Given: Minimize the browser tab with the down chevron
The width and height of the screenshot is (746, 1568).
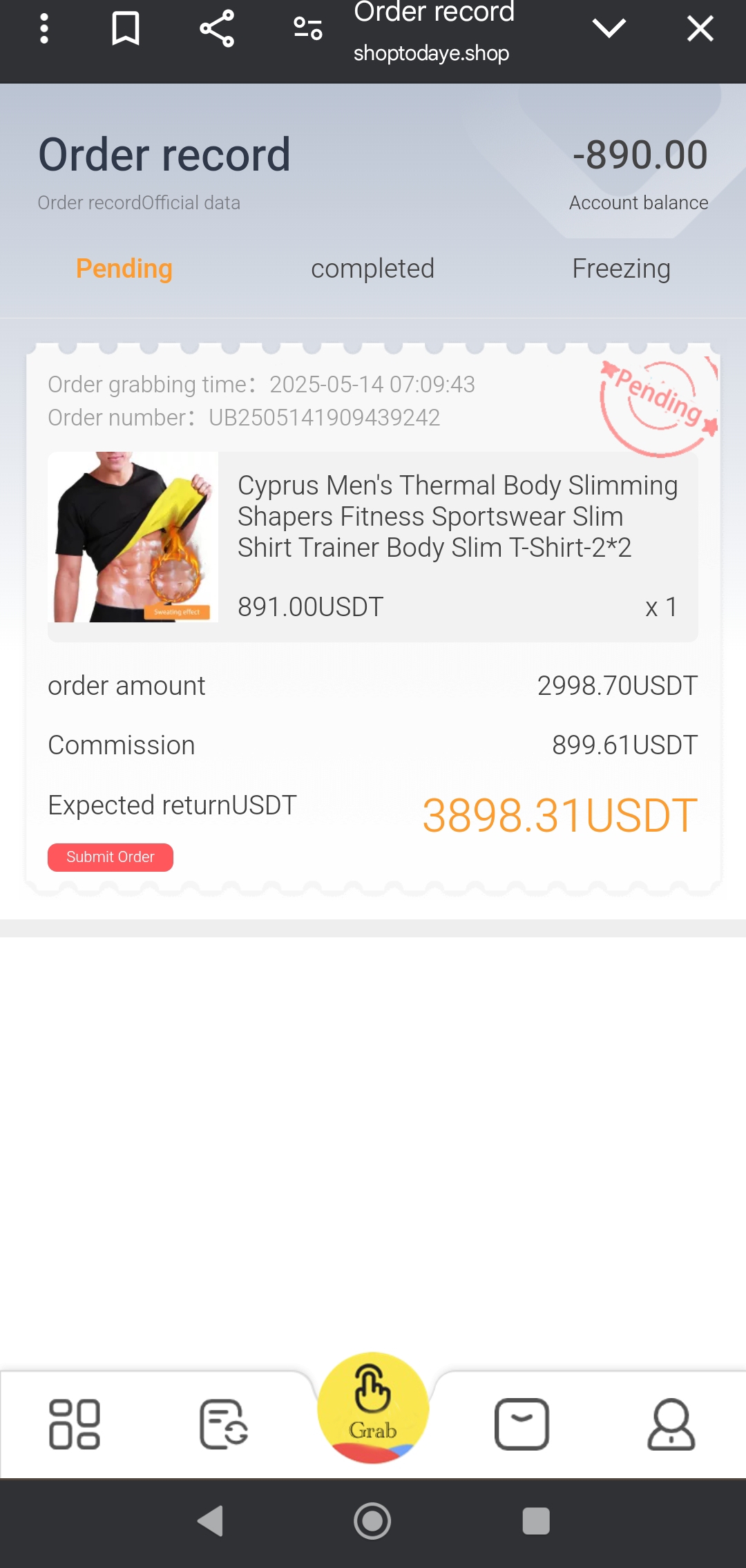Looking at the screenshot, I should click(x=609, y=29).
